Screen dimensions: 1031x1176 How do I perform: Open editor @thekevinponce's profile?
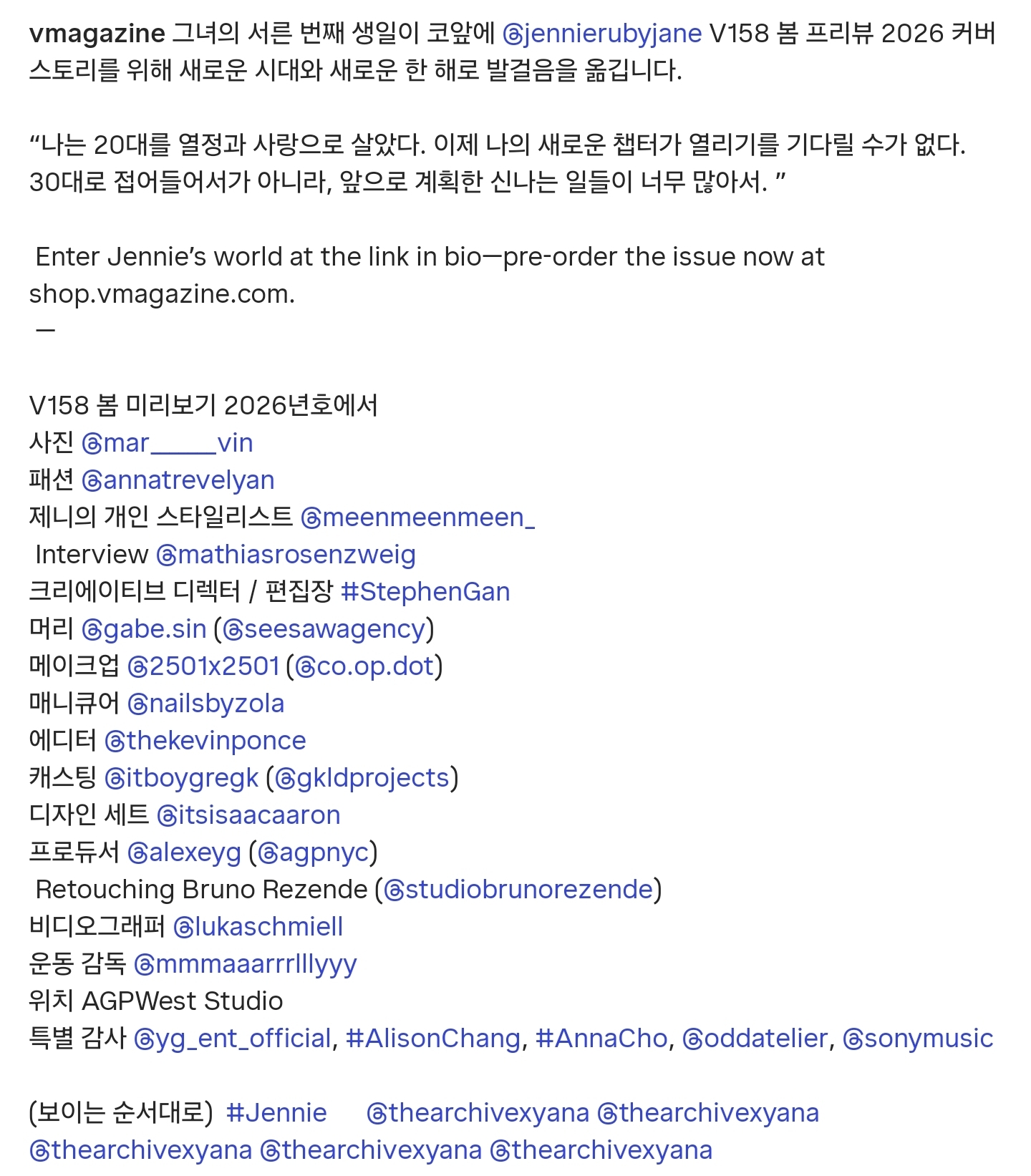[205, 741]
